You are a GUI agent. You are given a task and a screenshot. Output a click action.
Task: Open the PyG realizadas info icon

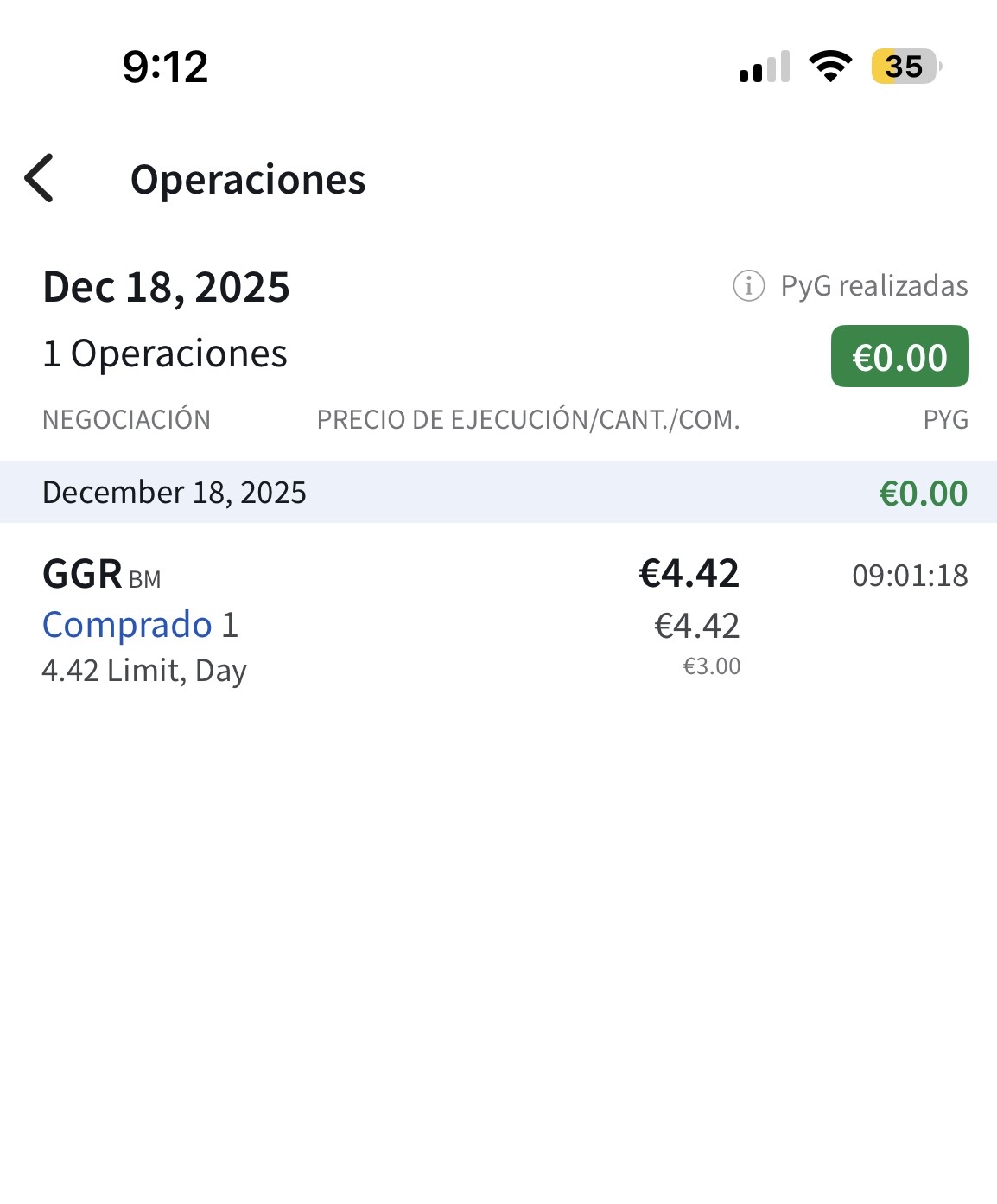click(x=748, y=285)
